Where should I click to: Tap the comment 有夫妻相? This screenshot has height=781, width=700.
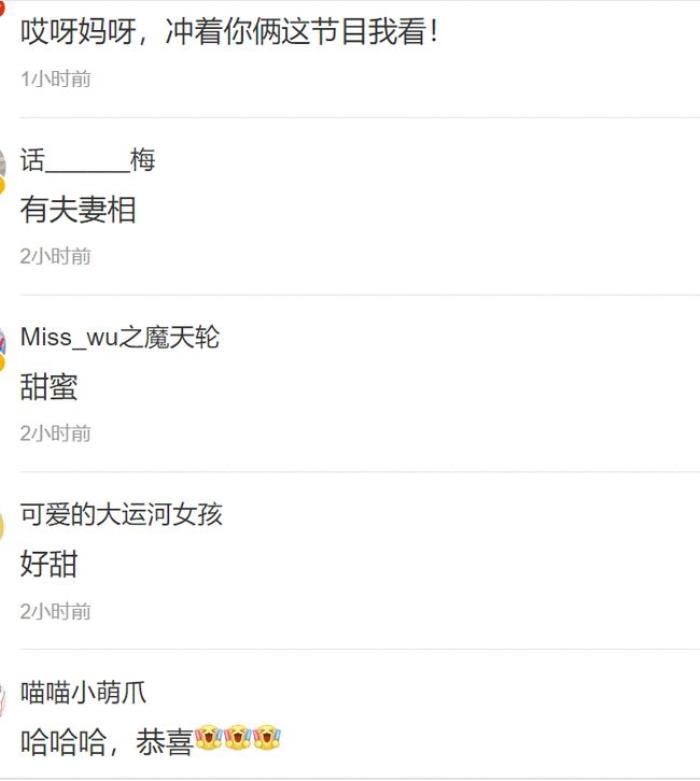coord(78,210)
